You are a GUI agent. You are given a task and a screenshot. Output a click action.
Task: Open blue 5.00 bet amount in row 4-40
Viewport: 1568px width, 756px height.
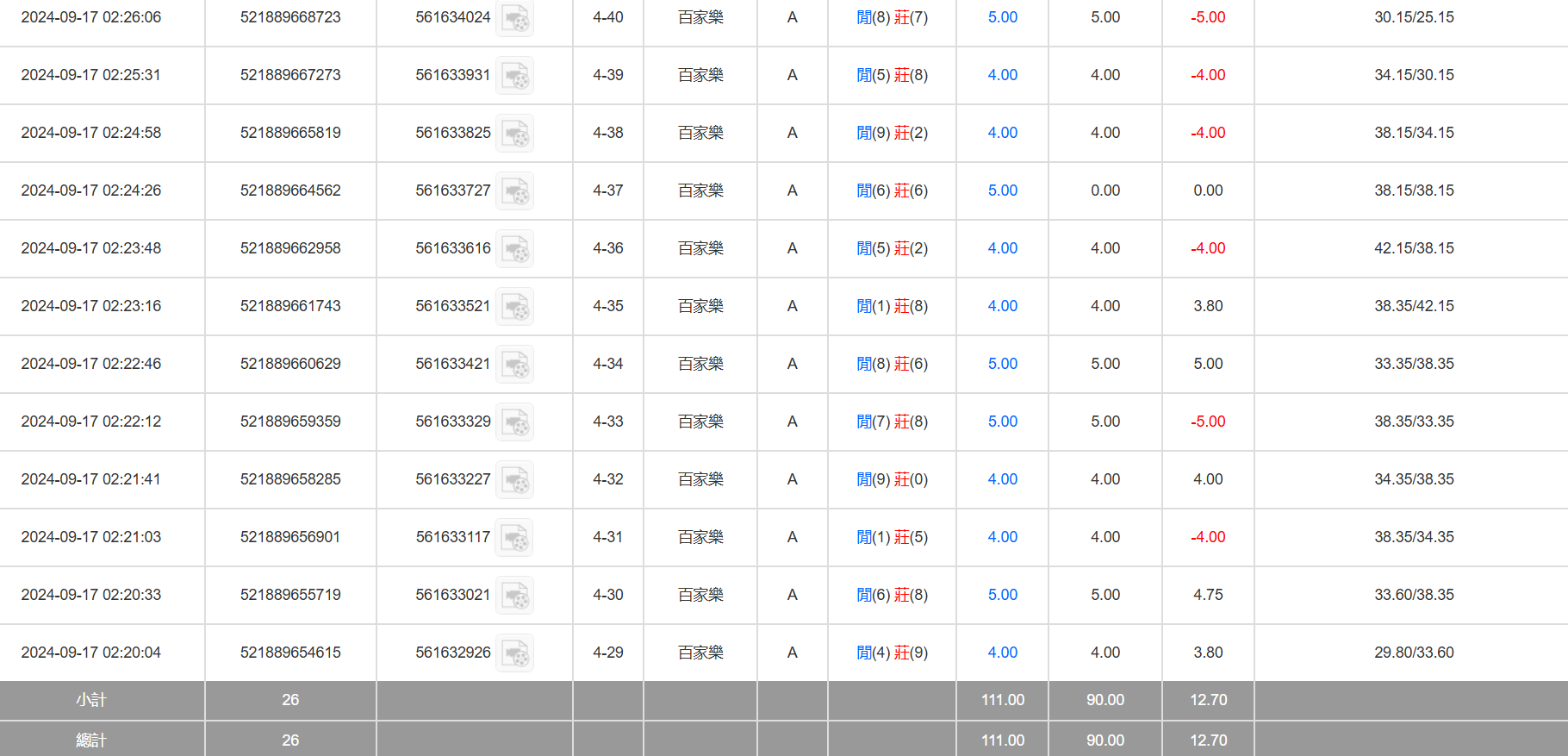(1002, 17)
